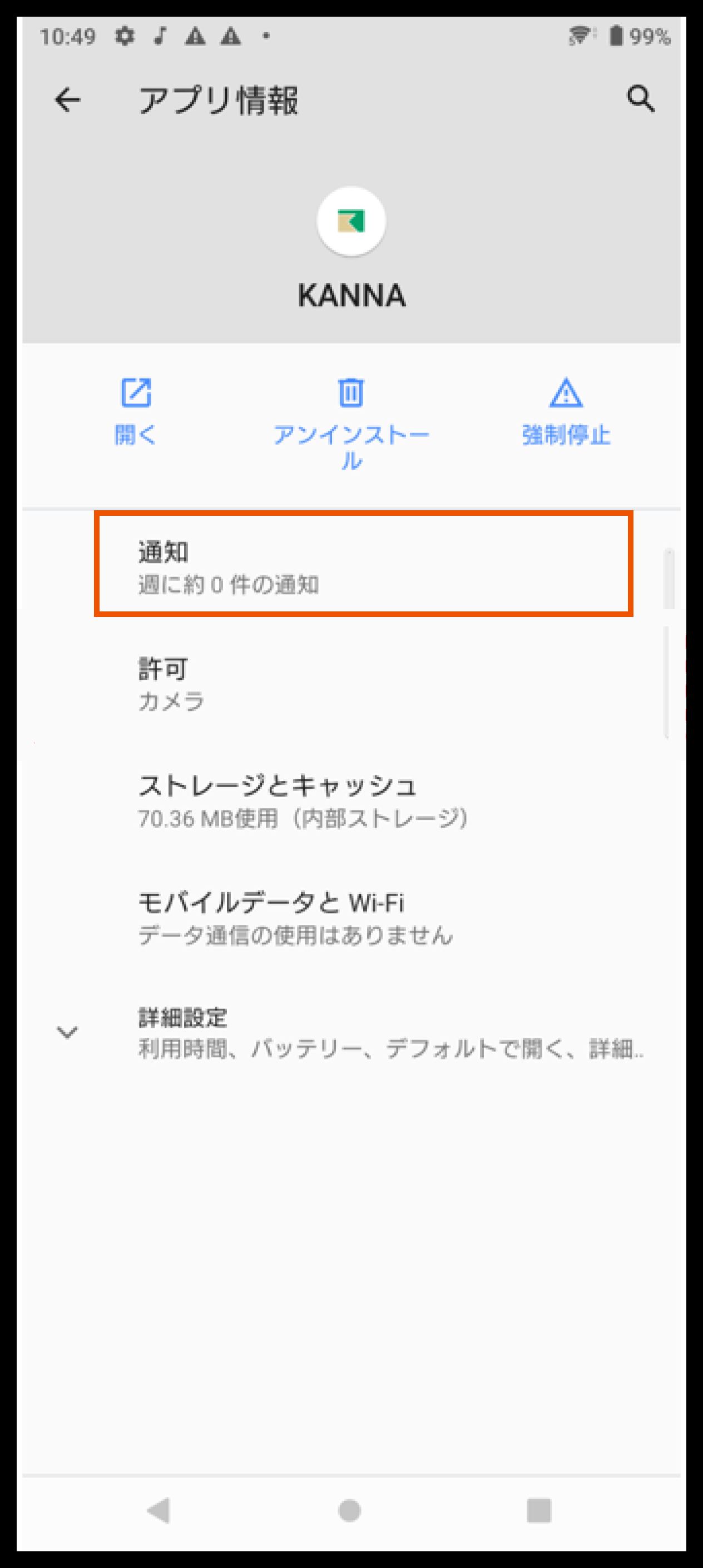Tap the recent apps square button
The height and width of the screenshot is (1568, 703).
(538, 1510)
